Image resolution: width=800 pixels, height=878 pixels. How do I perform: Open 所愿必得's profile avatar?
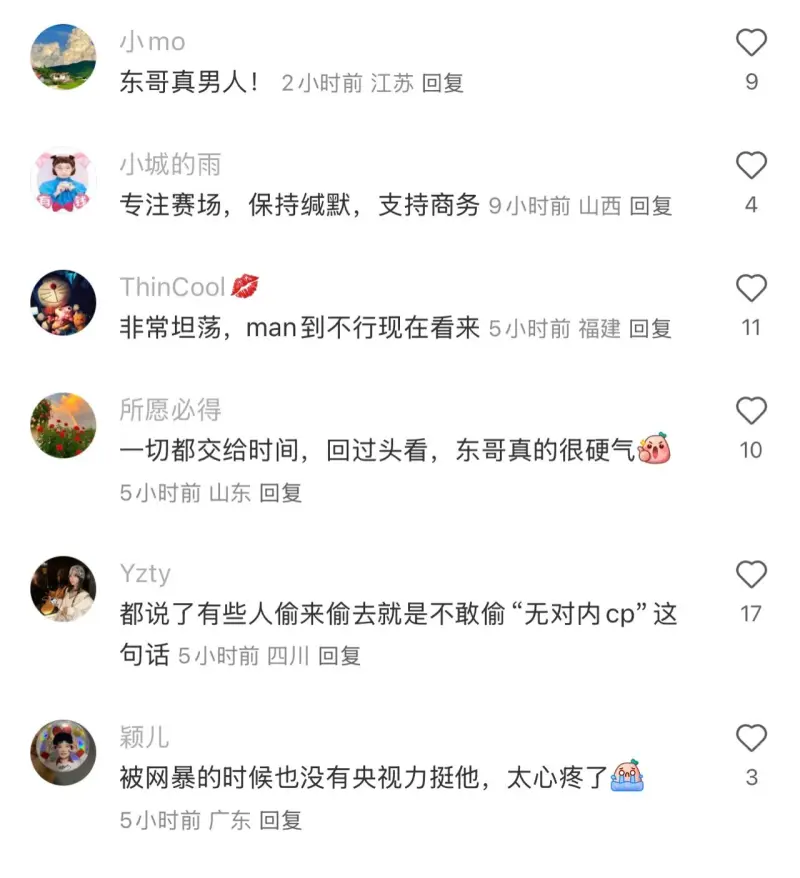[63, 425]
